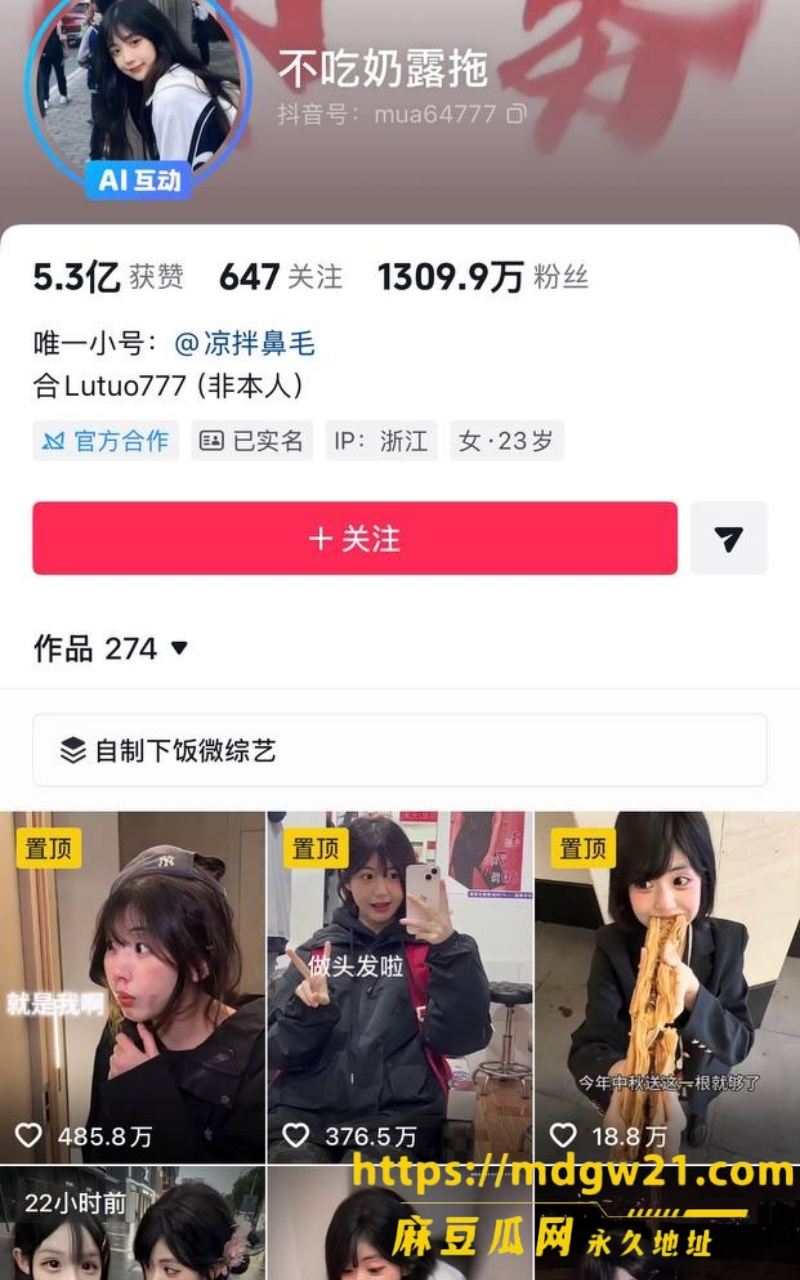Open the linked account @凉拌鼻毛

(x=245, y=344)
